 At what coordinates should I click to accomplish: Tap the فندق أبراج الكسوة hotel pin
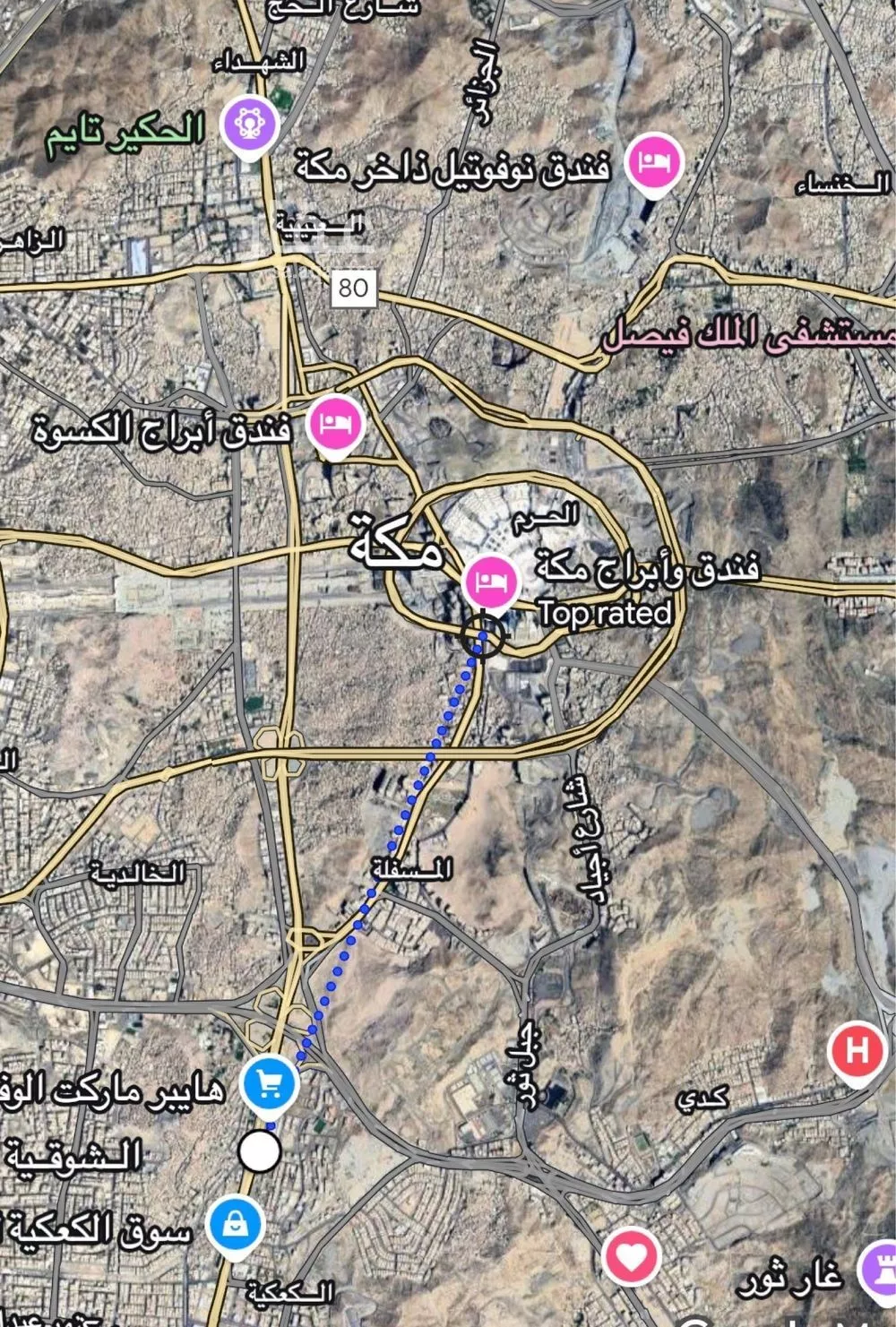point(334,423)
